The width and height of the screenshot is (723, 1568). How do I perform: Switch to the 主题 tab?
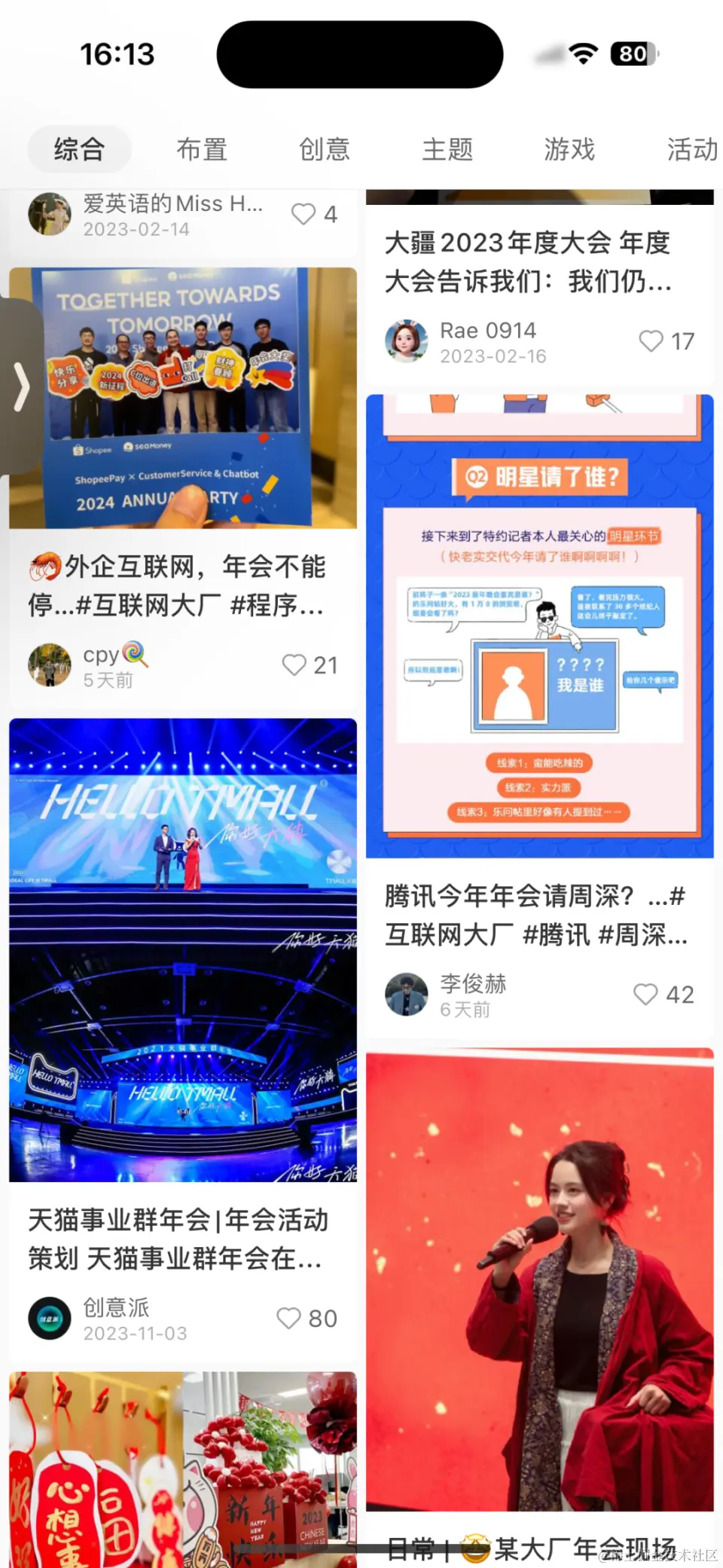447,149
